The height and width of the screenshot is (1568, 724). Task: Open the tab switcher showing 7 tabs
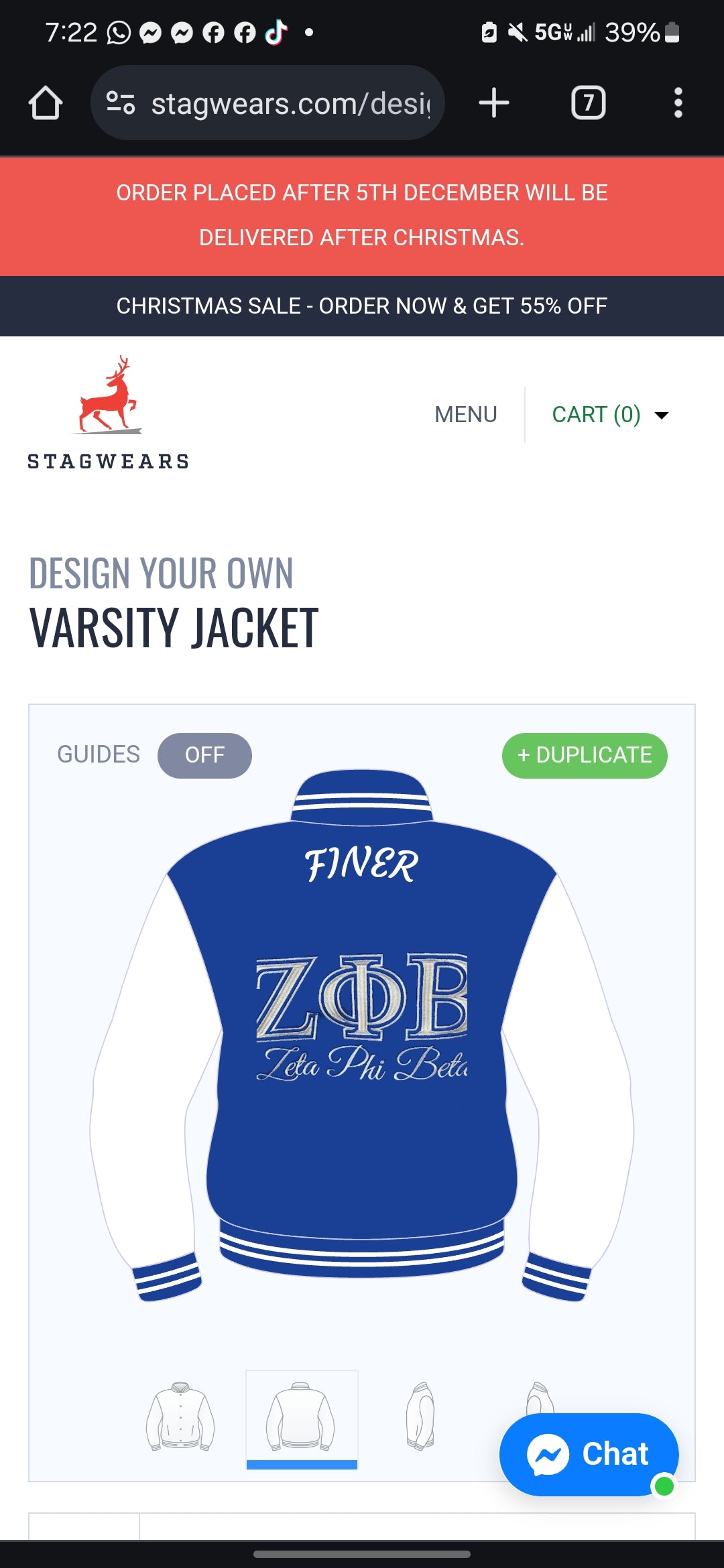coord(588,103)
